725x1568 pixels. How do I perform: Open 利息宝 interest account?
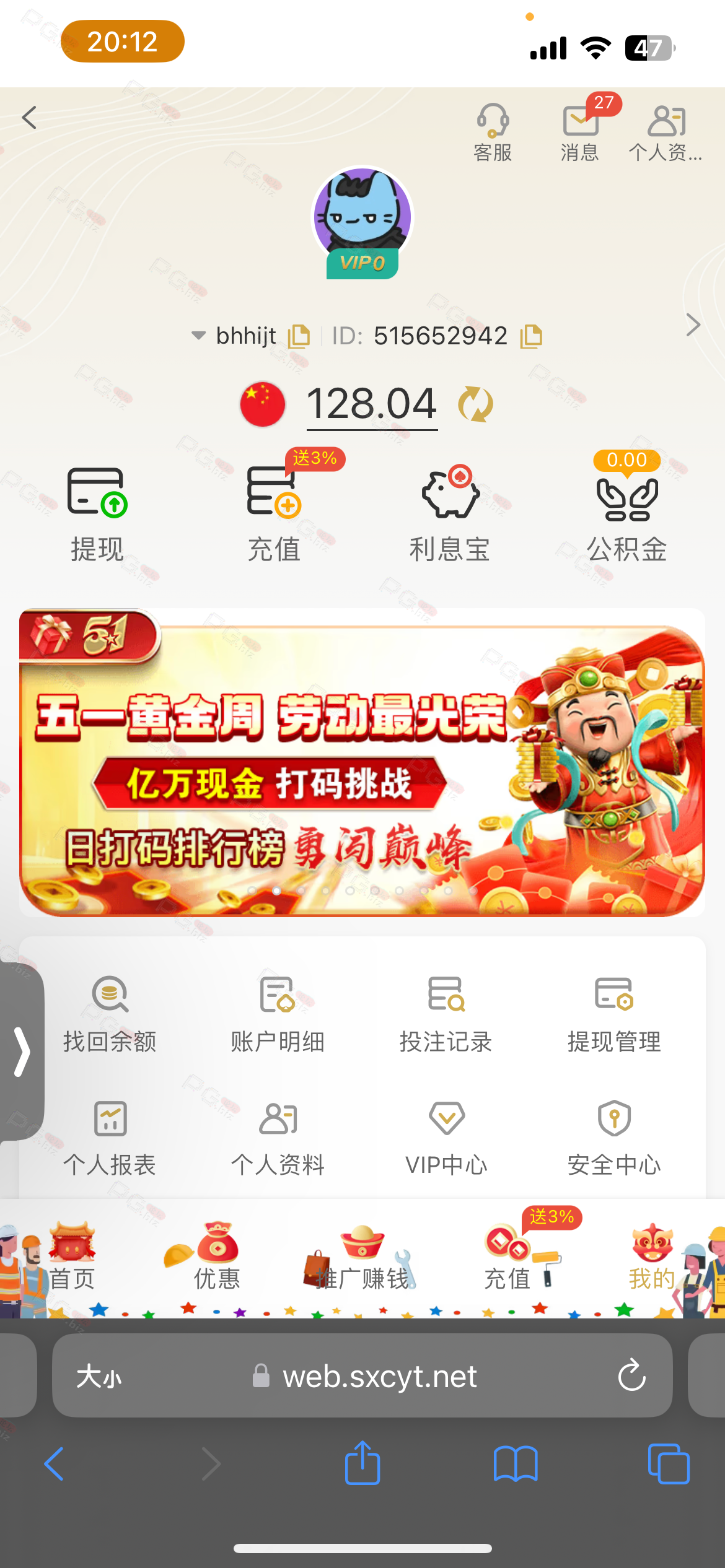tap(450, 515)
